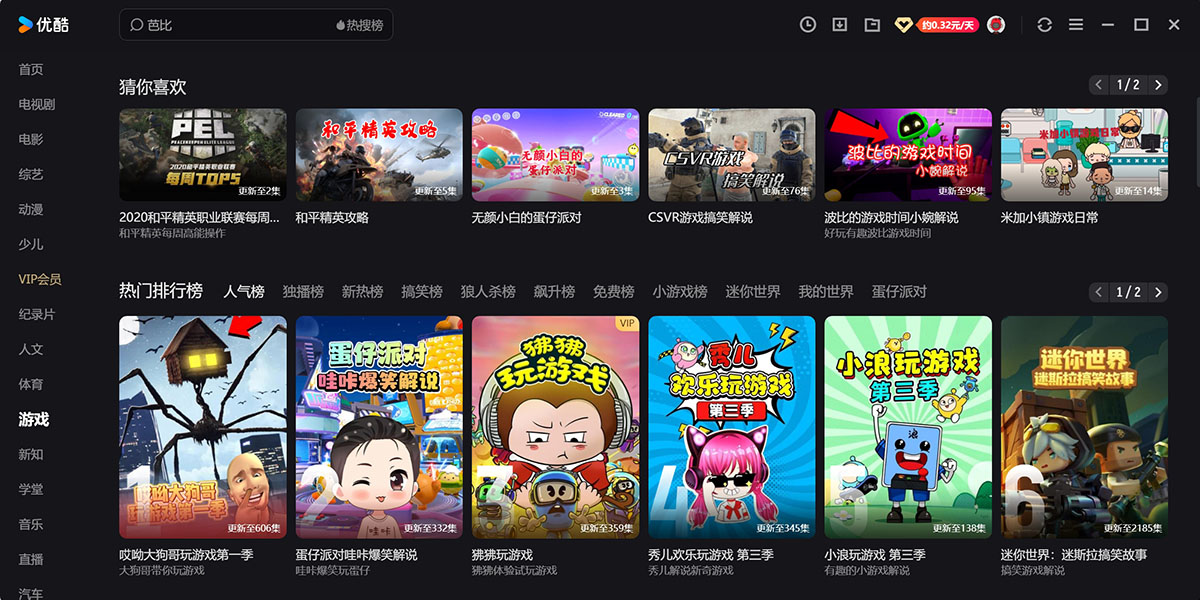1200x600 pixels.
Task: Open the 热搜榜 hot search list
Action: pyautogui.click(x=359, y=25)
